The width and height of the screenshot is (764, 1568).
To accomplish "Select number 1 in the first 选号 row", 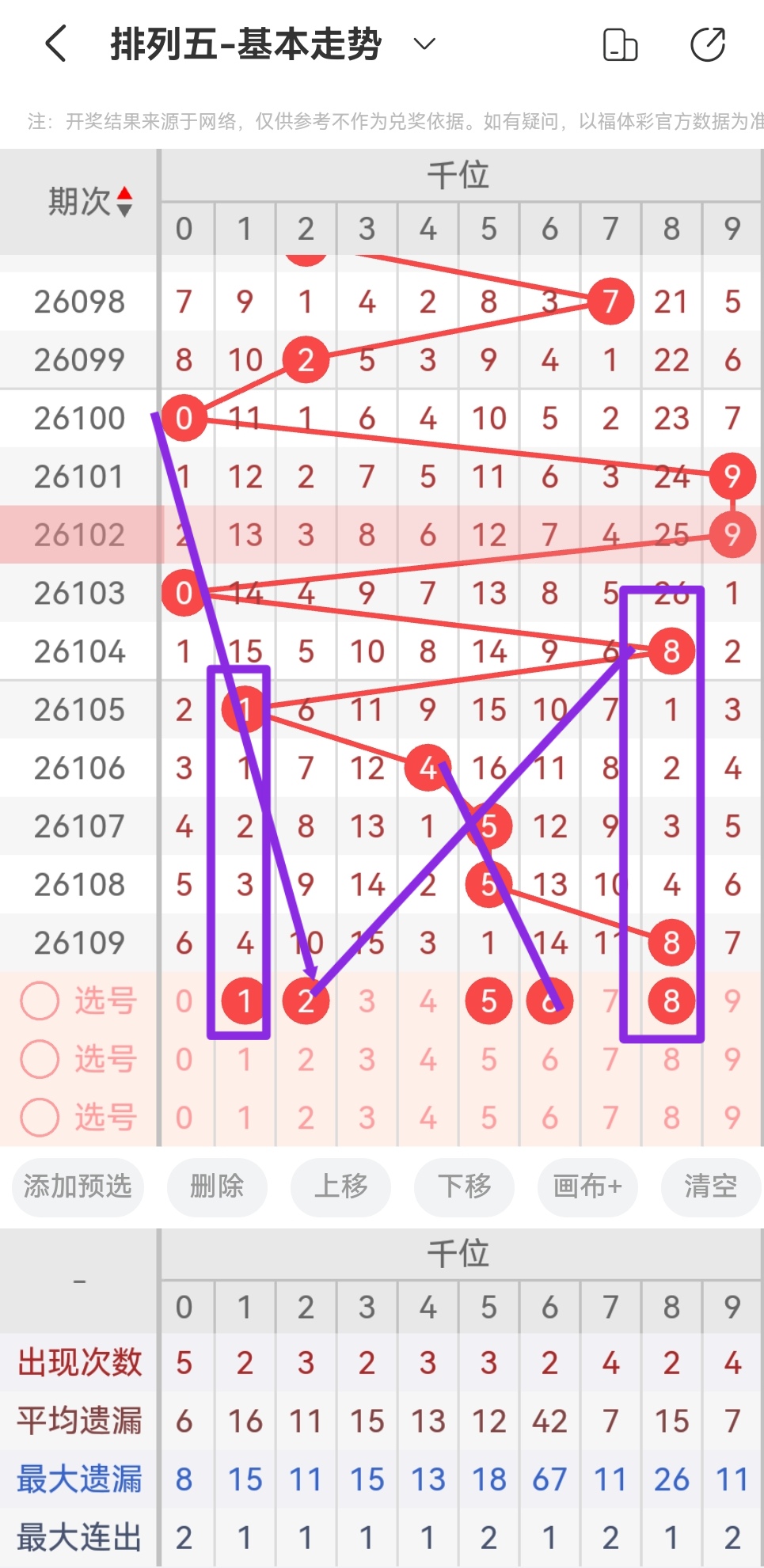I will click(244, 1000).
